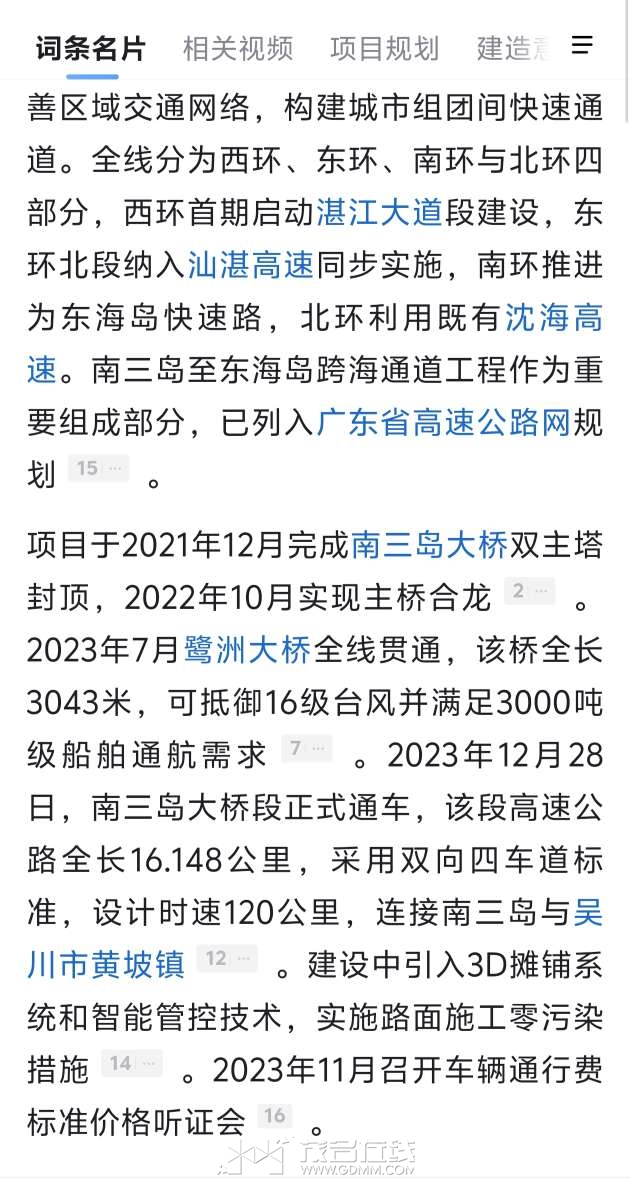Show reference footnote 2

pos(529,591)
